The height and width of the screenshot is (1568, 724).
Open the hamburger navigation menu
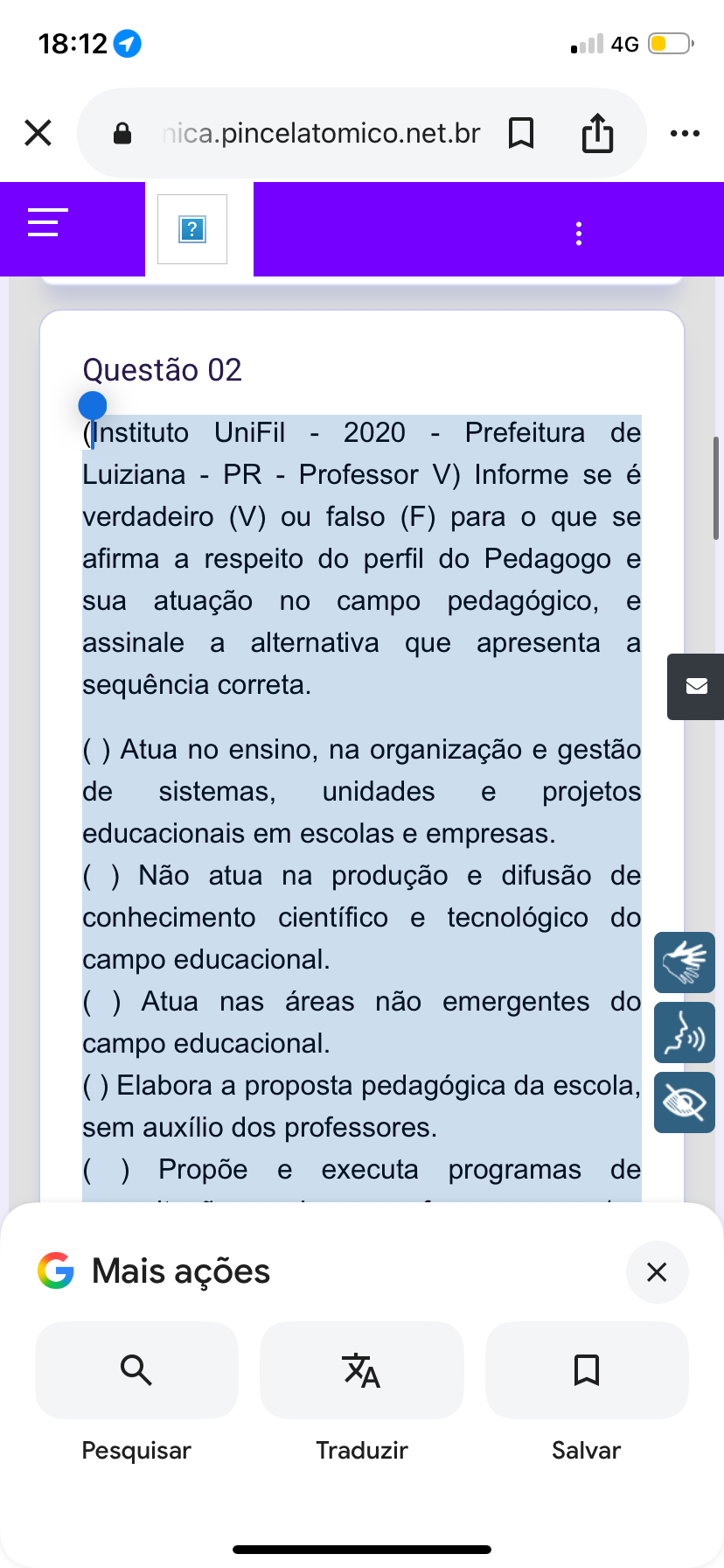pyautogui.click(x=47, y=222)
